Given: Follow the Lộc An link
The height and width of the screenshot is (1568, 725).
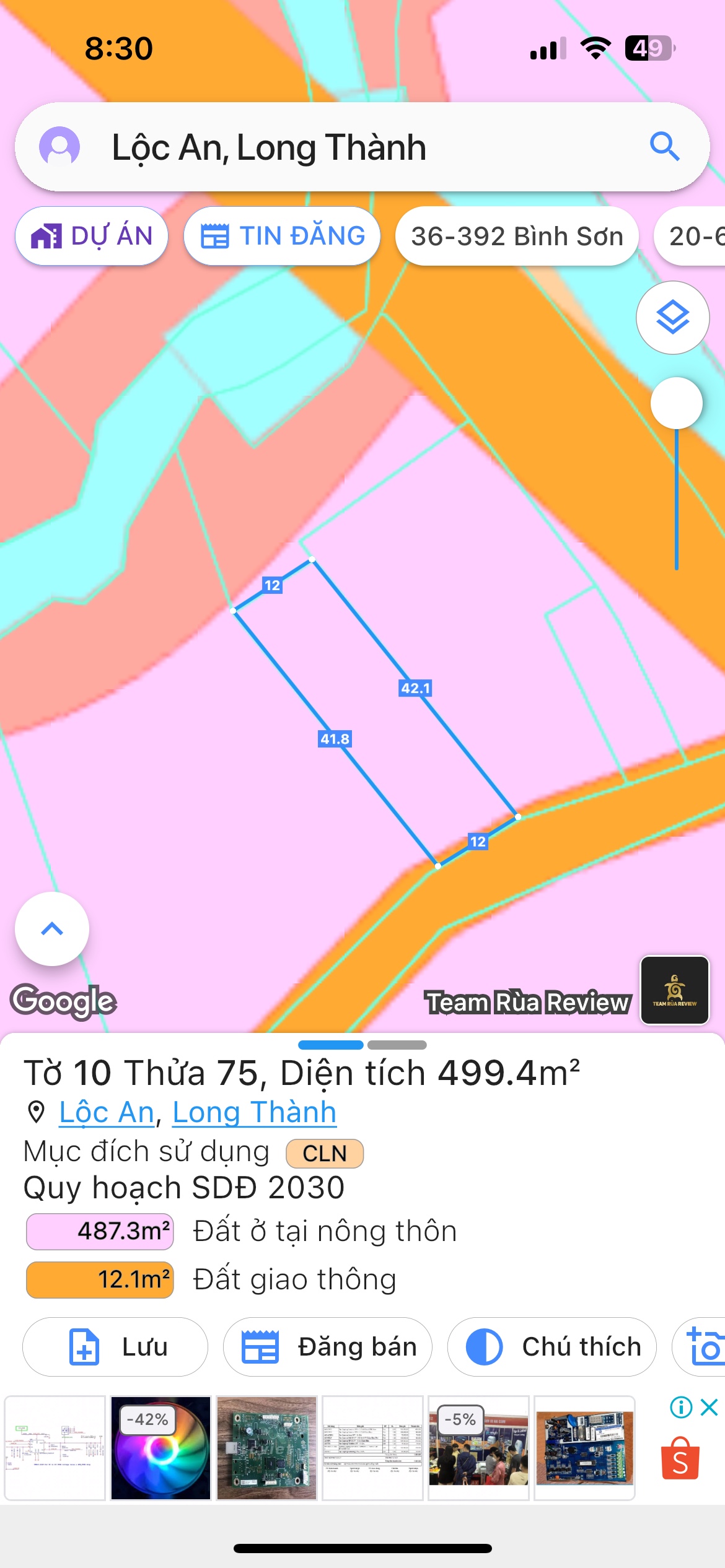Looking at the screenshot, I should click(107, 1112).
